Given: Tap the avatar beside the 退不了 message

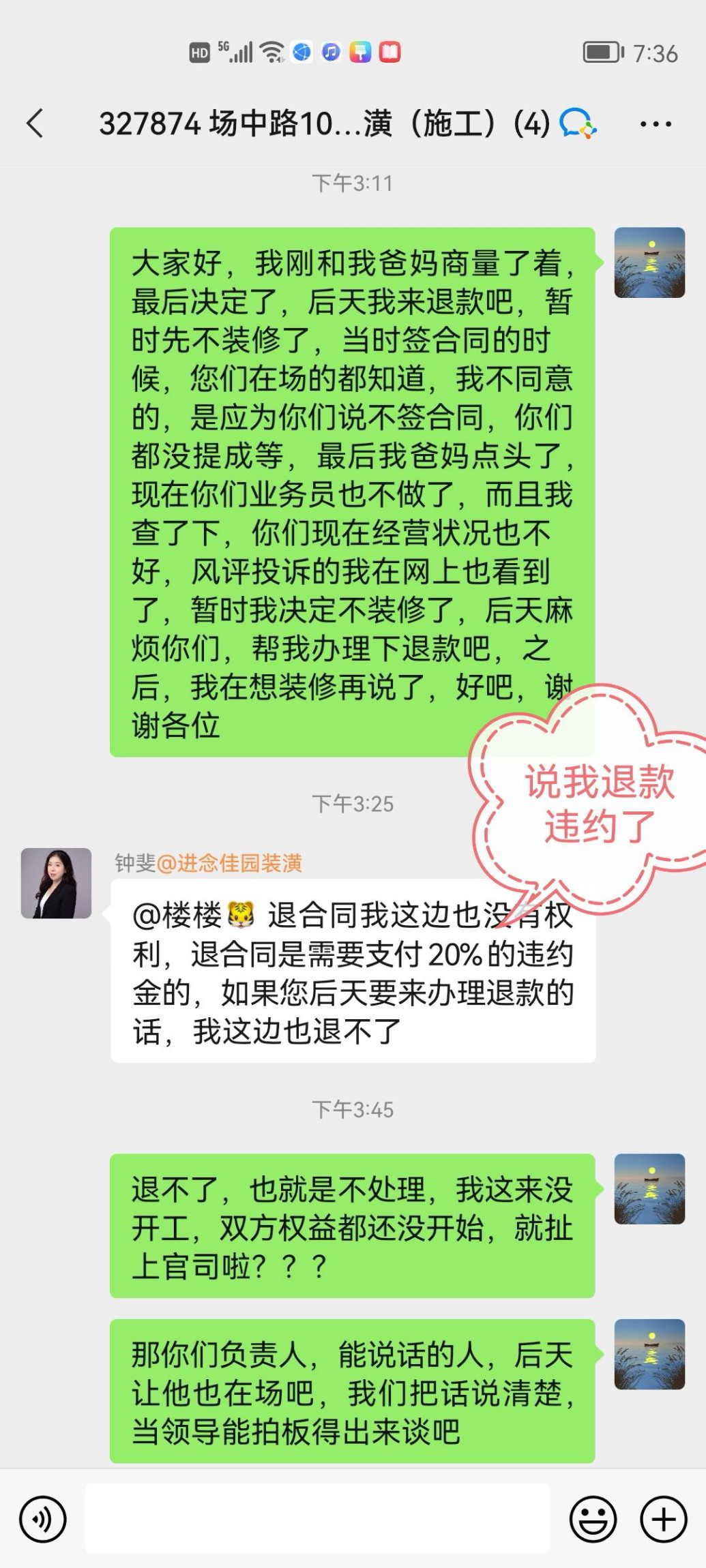Looking at the screenshot, I should [649, 1189].
